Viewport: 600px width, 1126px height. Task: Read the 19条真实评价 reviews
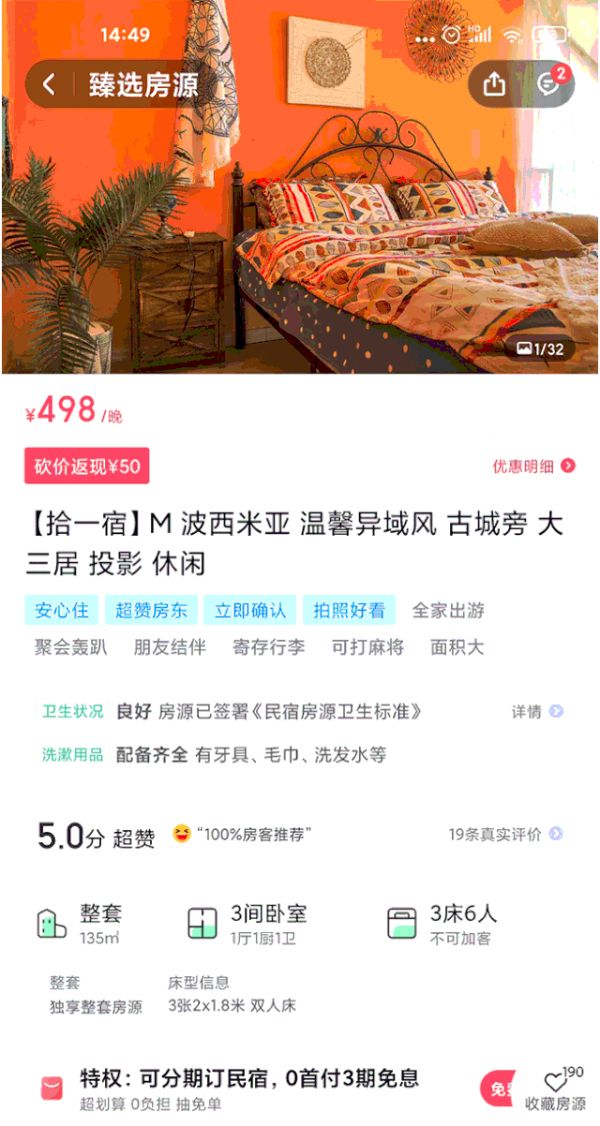click(505, 834)
